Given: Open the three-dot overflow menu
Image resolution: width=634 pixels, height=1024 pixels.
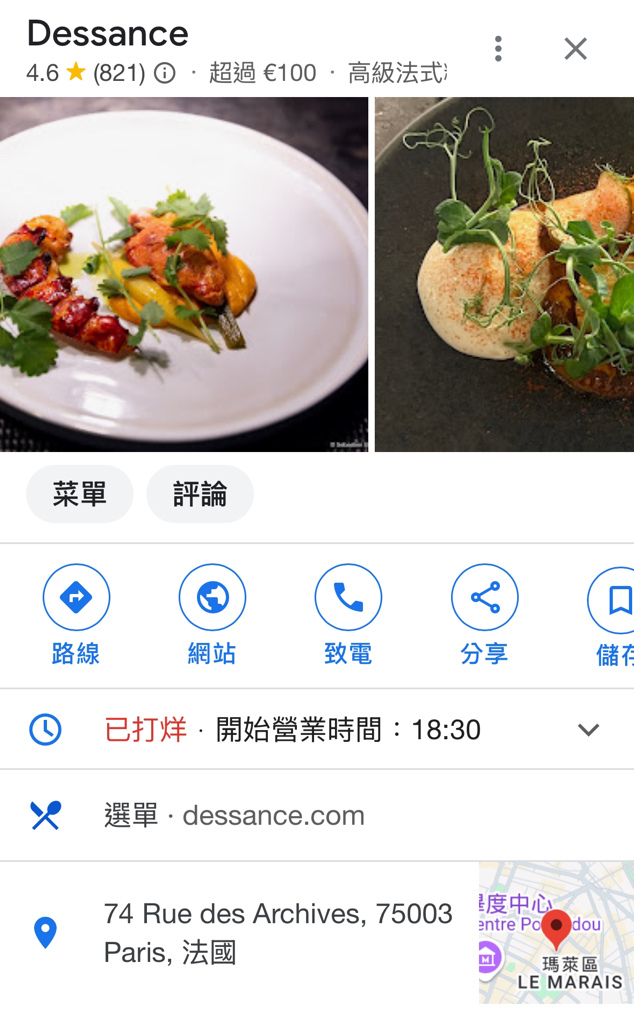Looking at the screenshot, I should point(498,48).
